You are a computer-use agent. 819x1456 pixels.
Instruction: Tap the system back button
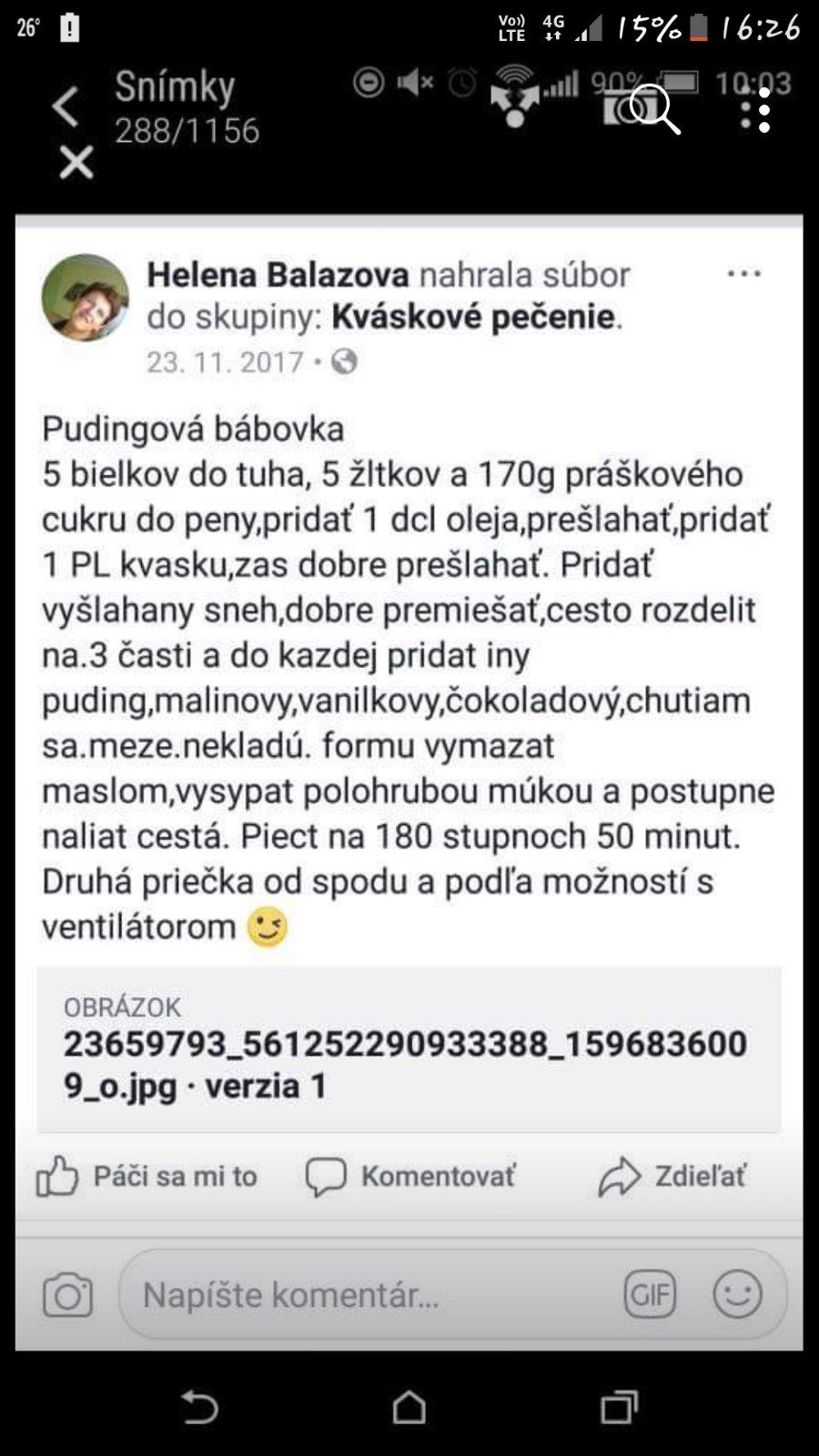click(200, 1407)
